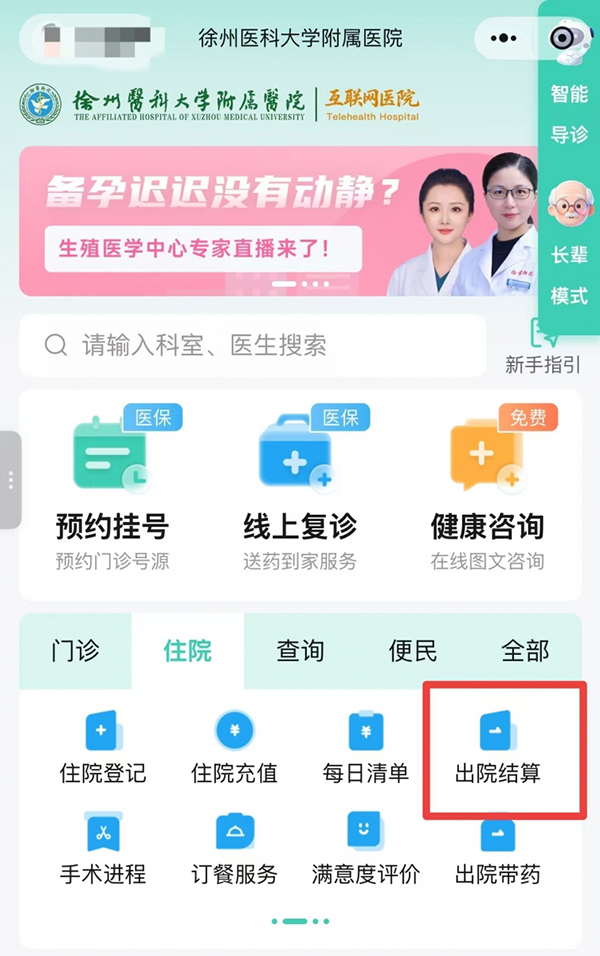The image size is (600, 956).
Task: View 每日清单 daily bill
Action: pyautogui.click(x=365, y=748)
